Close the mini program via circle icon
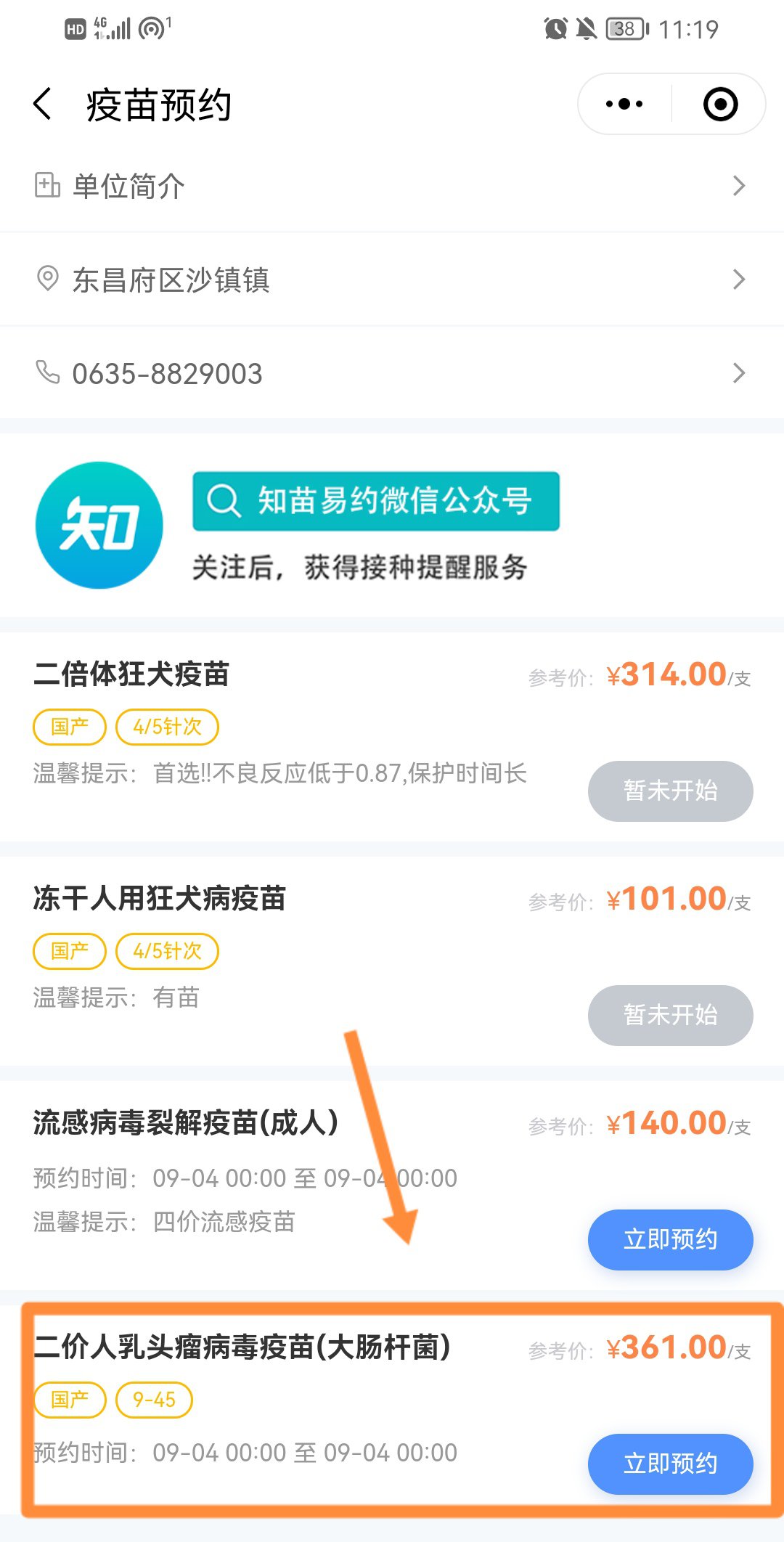Image resolution: width=784 pixels, height=1542 pixels. (x=720, y=104)
